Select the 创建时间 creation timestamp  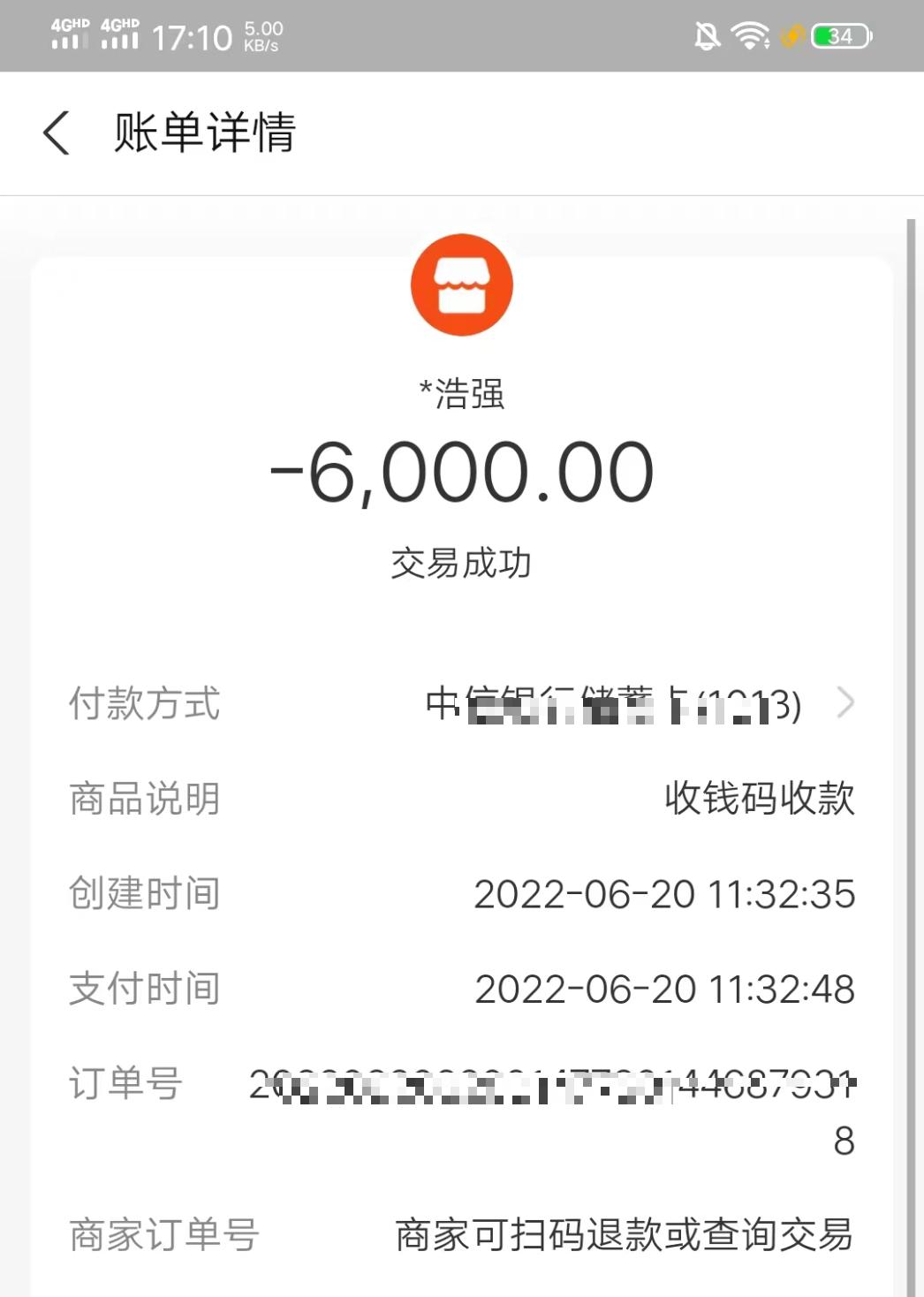point(665,895)
